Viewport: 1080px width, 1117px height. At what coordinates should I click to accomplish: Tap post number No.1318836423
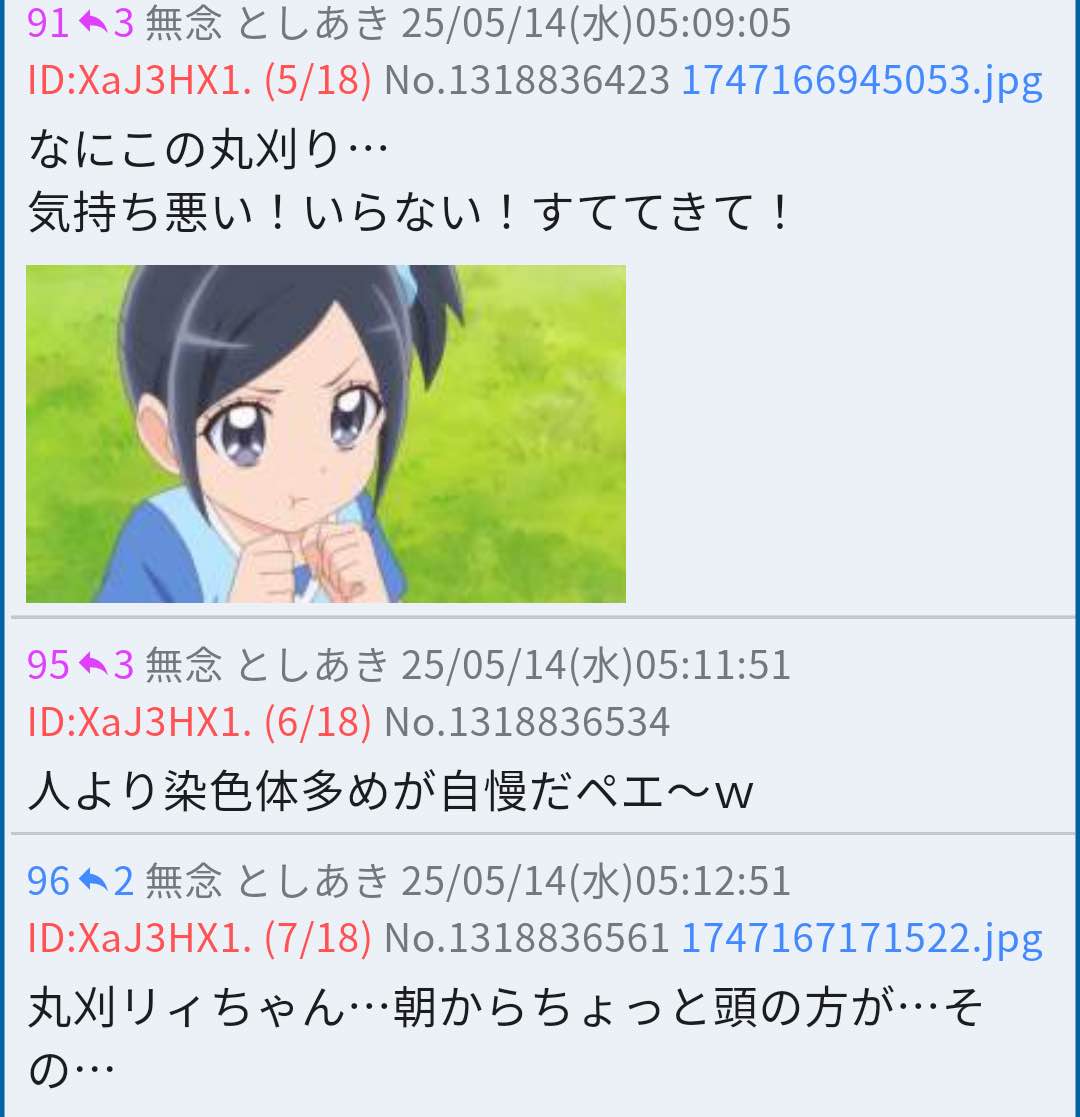(526, 81)
